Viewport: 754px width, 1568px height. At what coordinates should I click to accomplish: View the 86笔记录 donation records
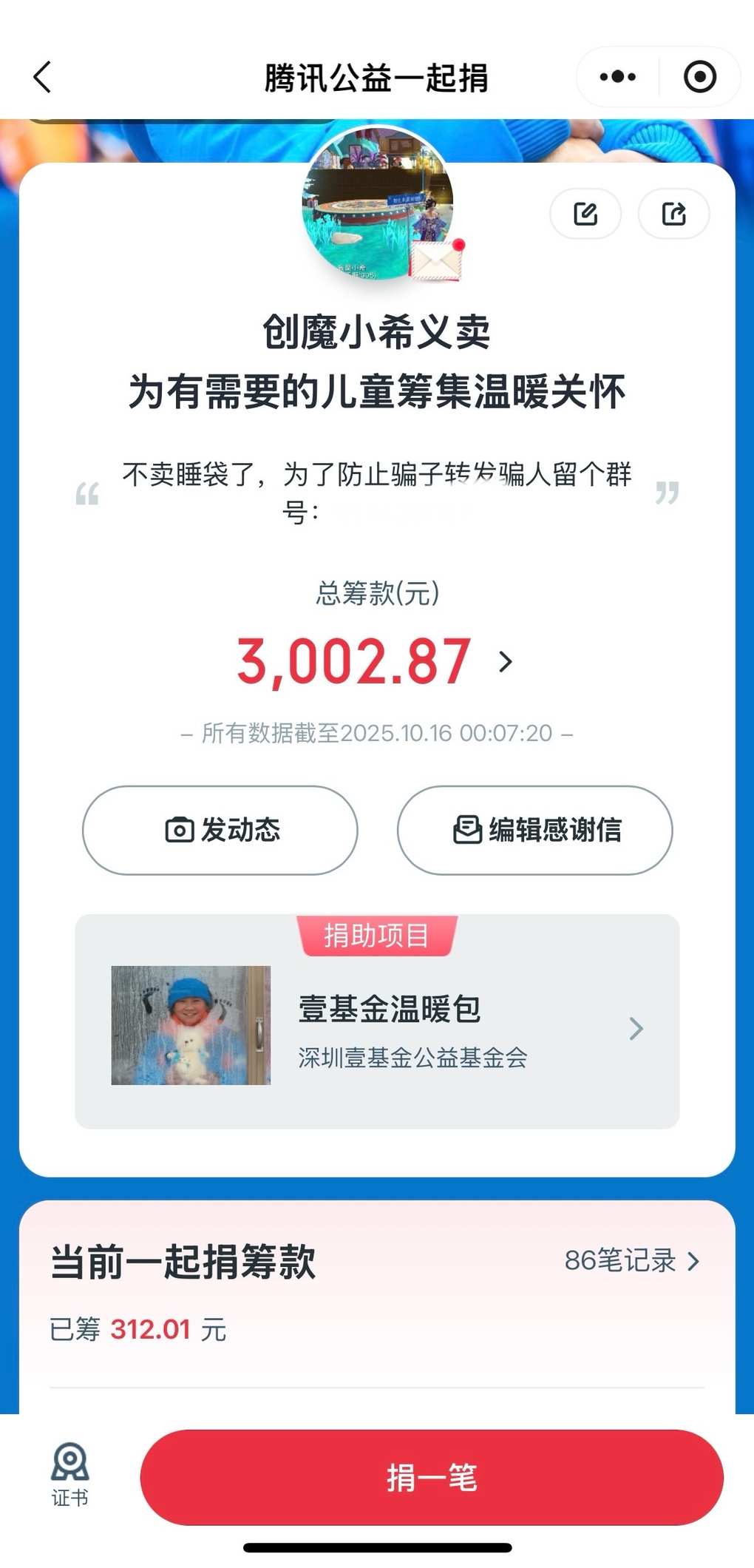tap(631, 1261)
